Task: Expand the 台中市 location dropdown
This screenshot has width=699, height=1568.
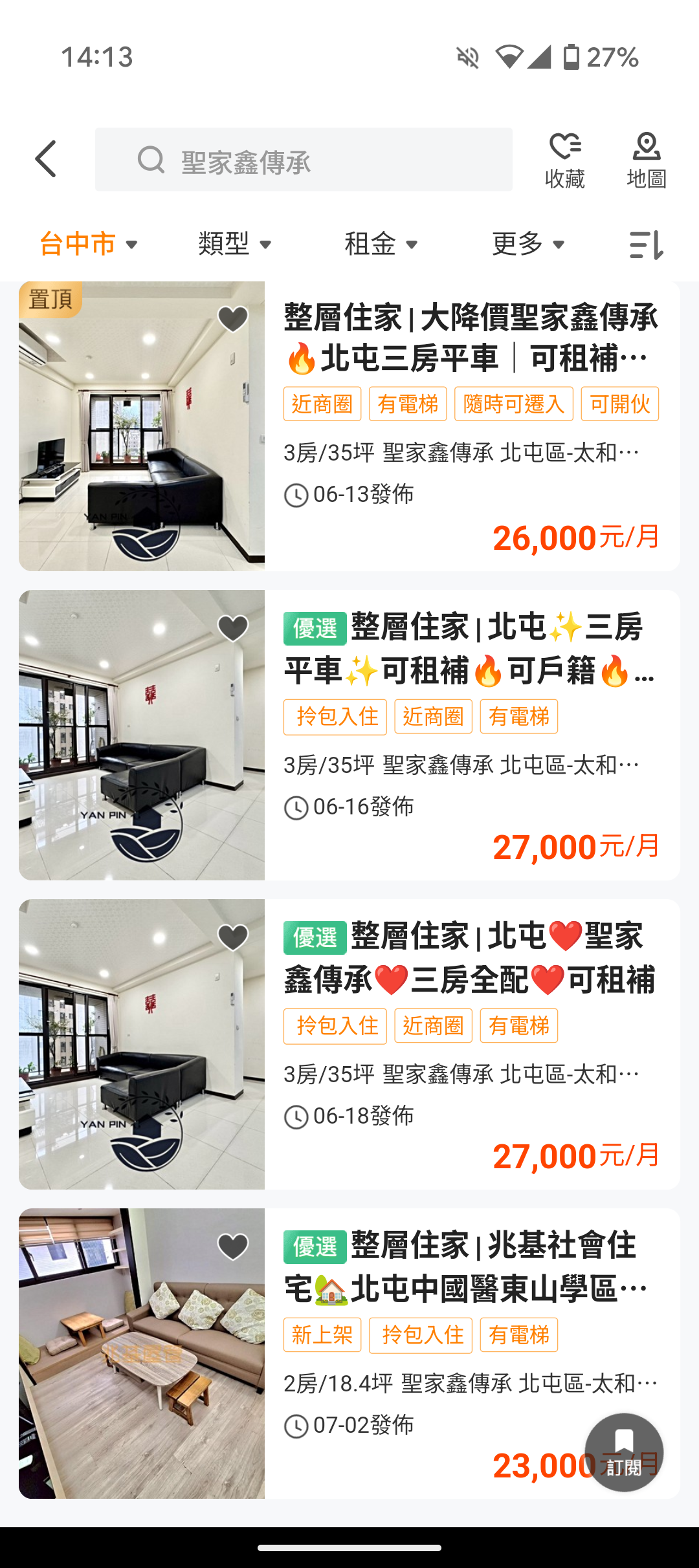Action: tap(89, 245)
